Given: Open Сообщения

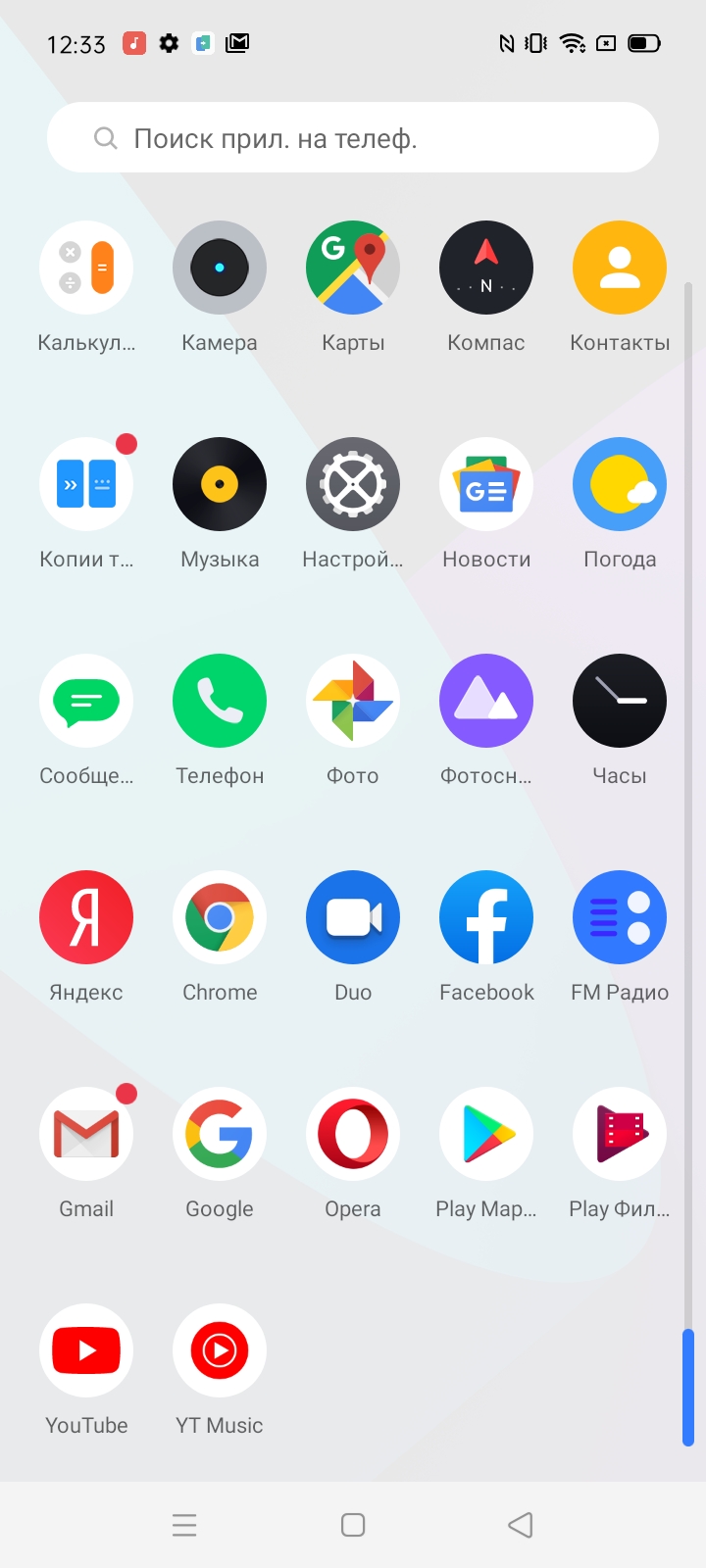Looking at the screenshot, I should click(86, 701).
